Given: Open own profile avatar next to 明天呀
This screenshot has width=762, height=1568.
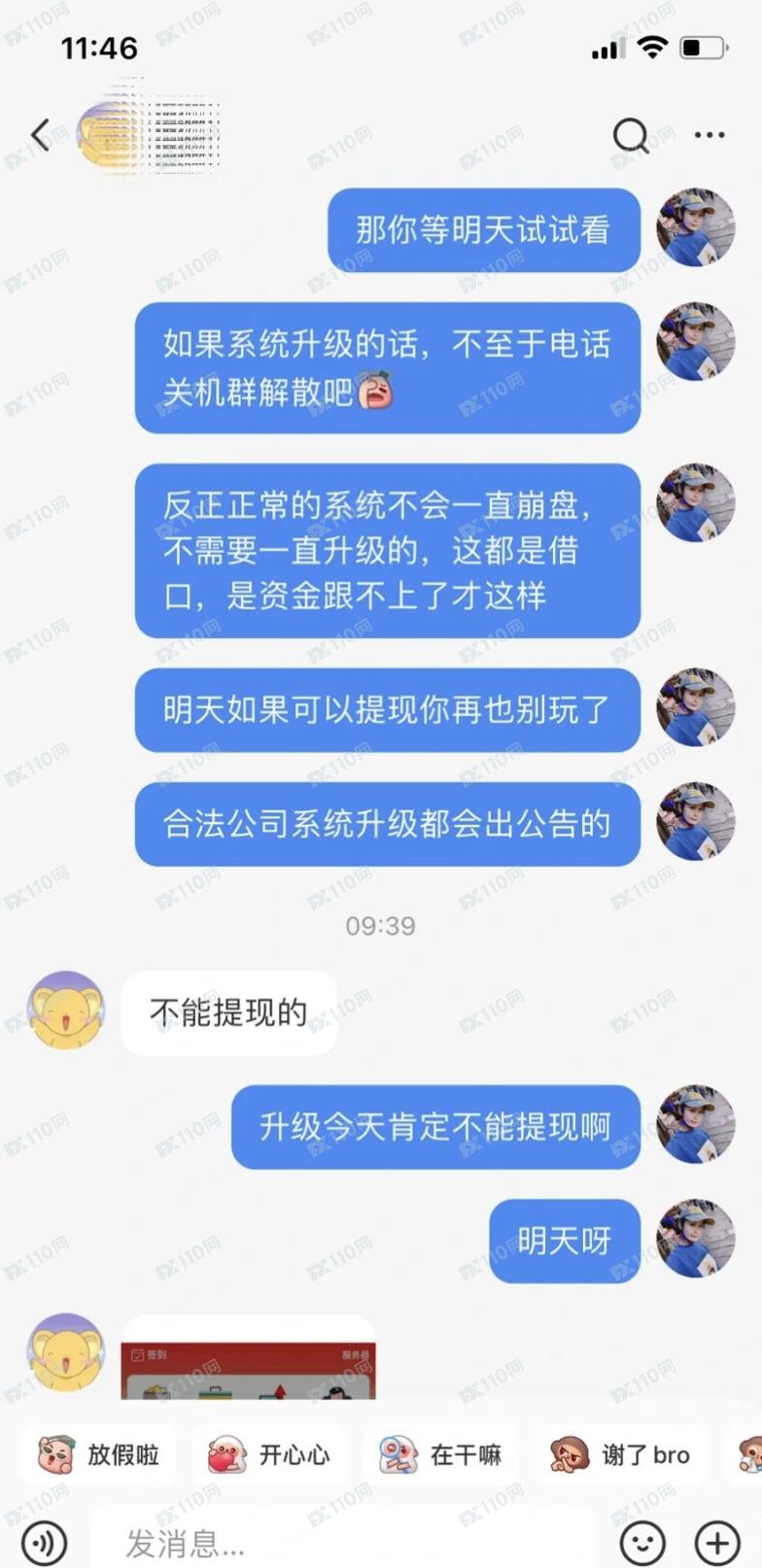Looking at the screenshot, I should click(695, 1238).
